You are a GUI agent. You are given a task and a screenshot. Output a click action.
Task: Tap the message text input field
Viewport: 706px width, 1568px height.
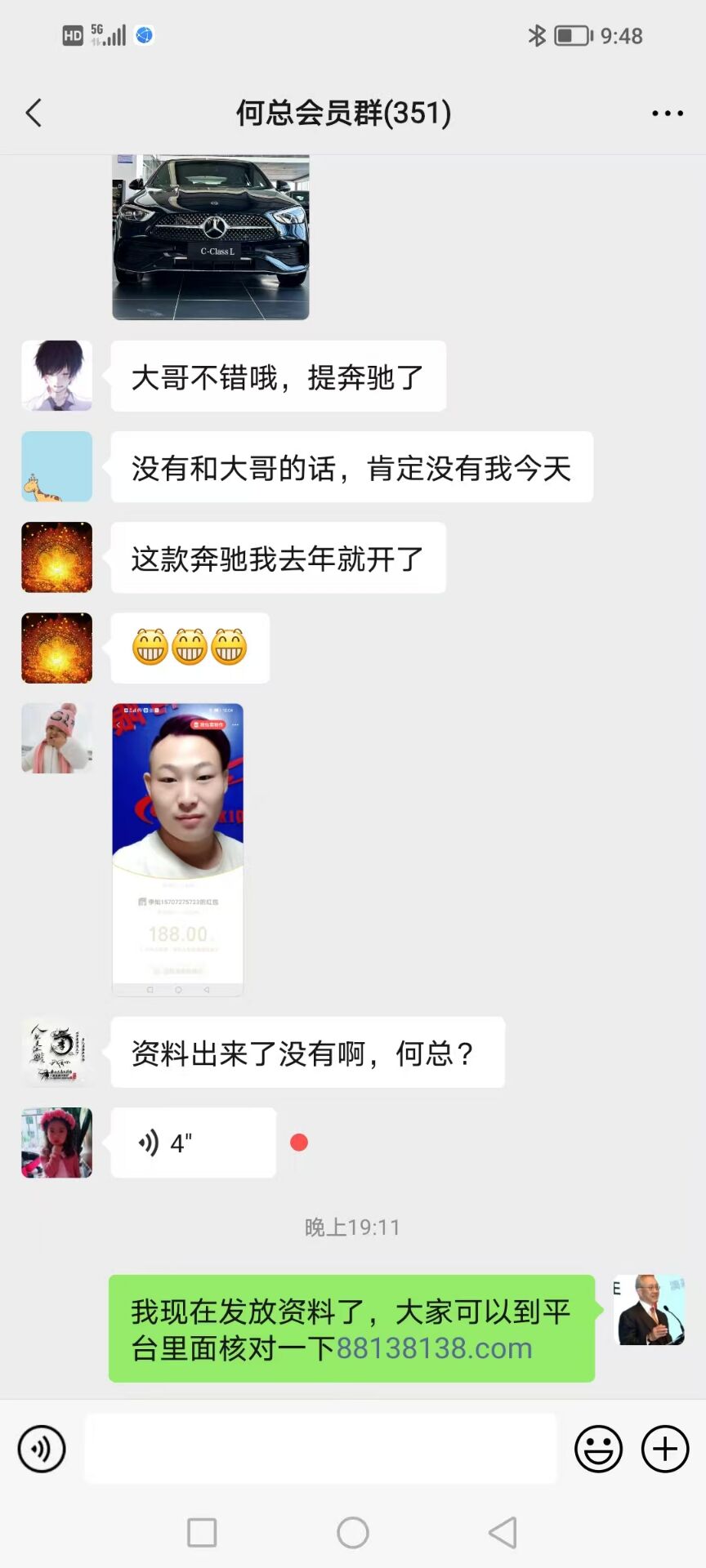(320, 1449)
